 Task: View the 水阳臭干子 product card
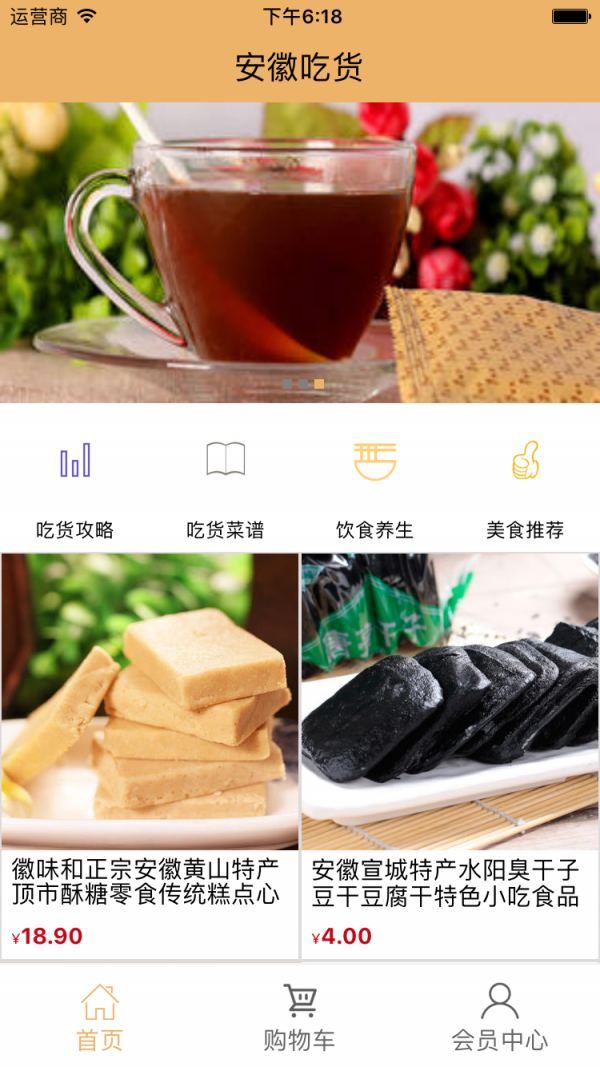pyautogui.click(x=450, y=755)
